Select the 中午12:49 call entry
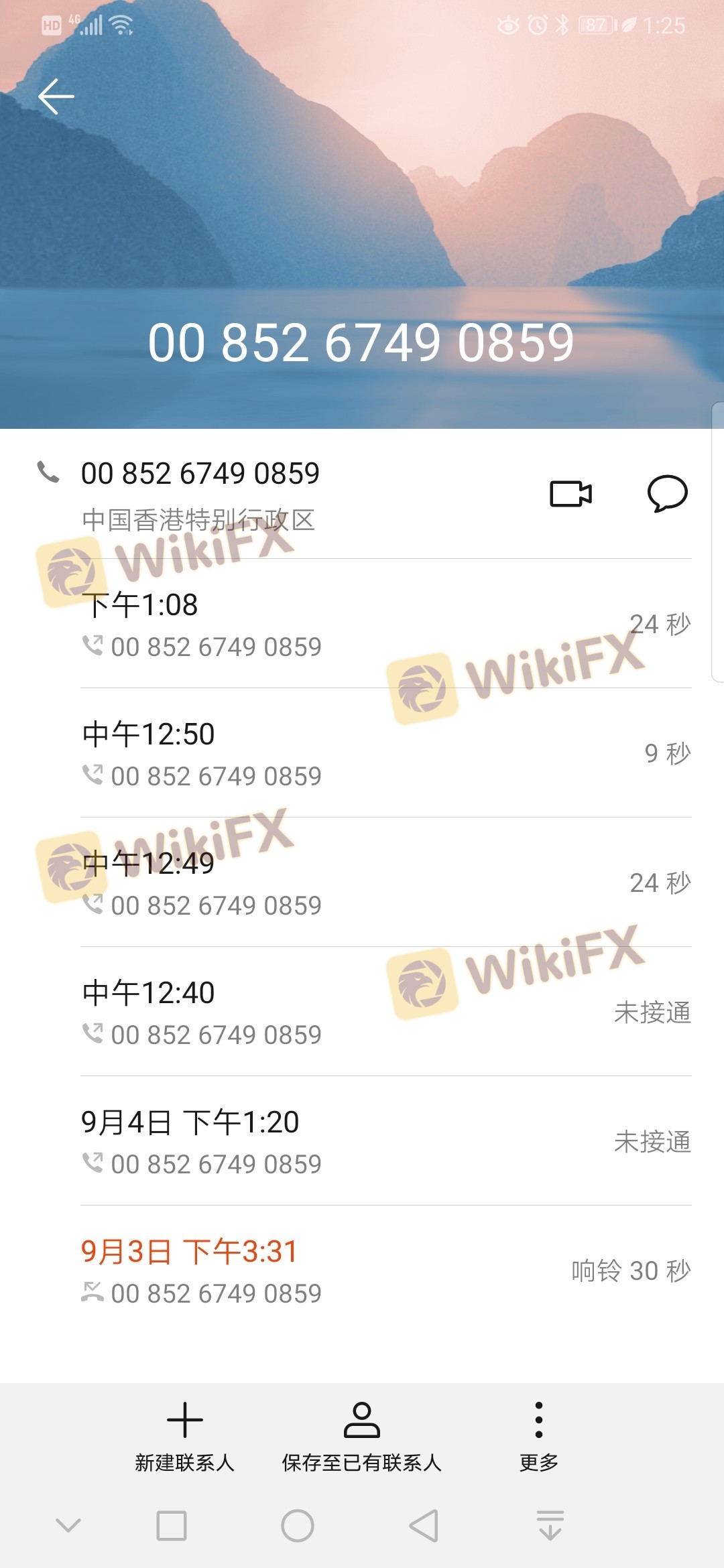Screen dimensions: 724x1568 point(385,883)
